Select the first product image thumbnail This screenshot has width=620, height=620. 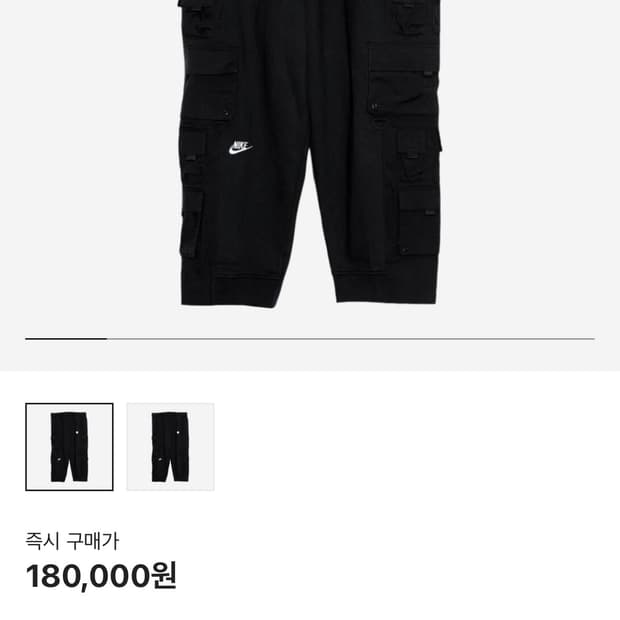pos(69,446)
